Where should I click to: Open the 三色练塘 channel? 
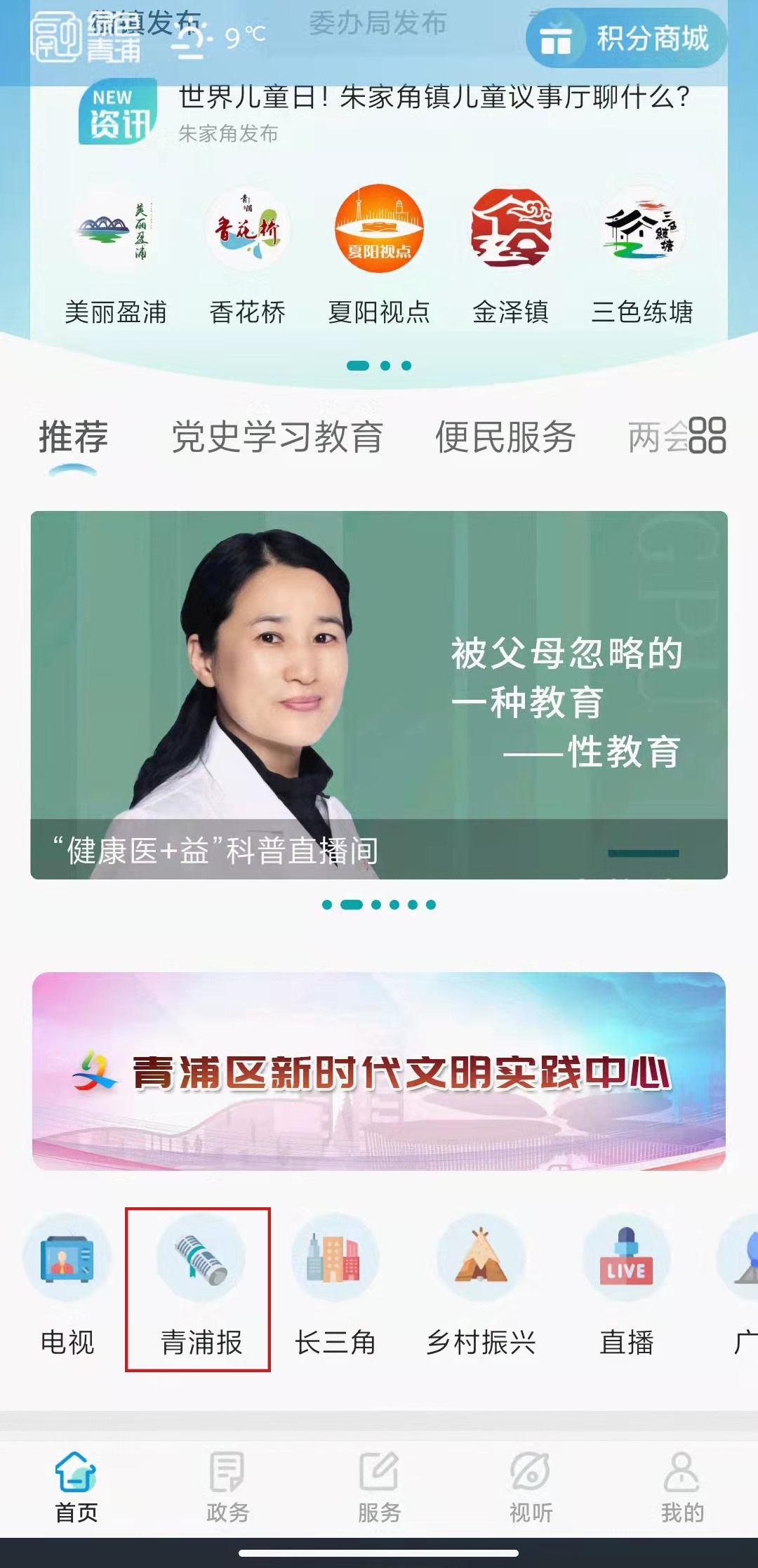tap(642, 255)
